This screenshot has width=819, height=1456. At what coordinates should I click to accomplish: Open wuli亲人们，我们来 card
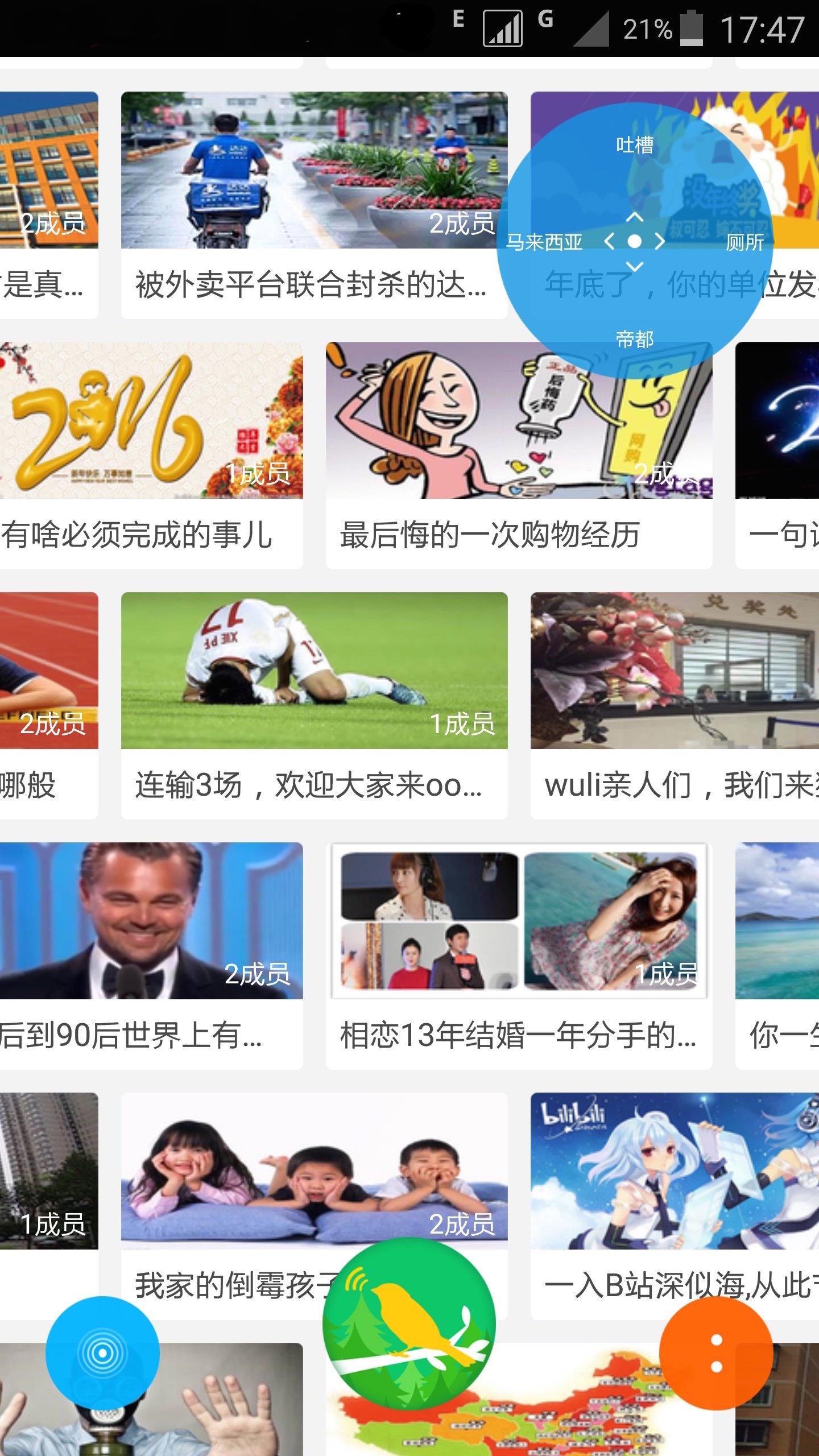(x=675, y=705)
